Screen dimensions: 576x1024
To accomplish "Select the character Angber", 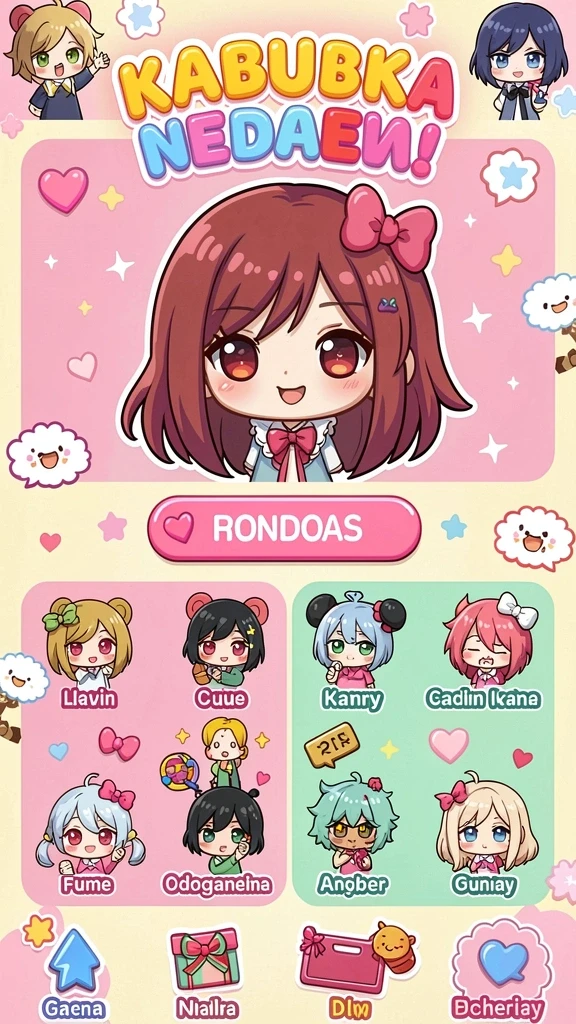I will pyautogui.click(x=353, y=835).
